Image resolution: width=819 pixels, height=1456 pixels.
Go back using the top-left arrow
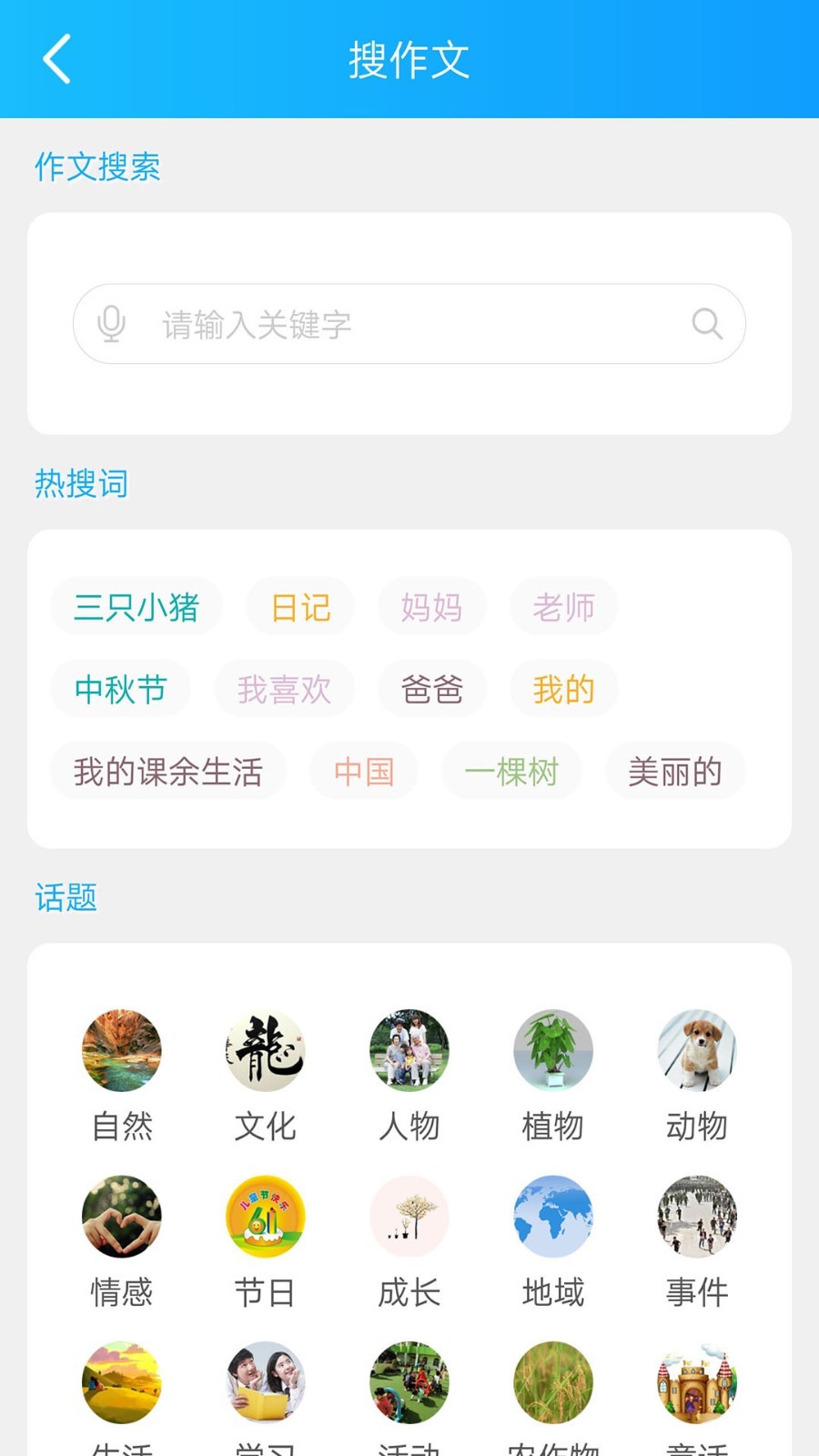point(56,59)
